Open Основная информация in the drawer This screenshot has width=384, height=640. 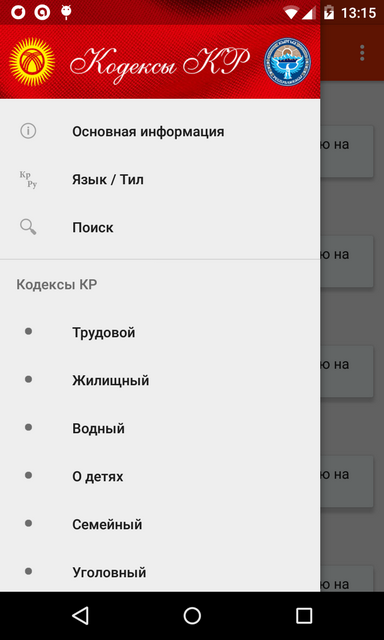(x=160, y=132)
